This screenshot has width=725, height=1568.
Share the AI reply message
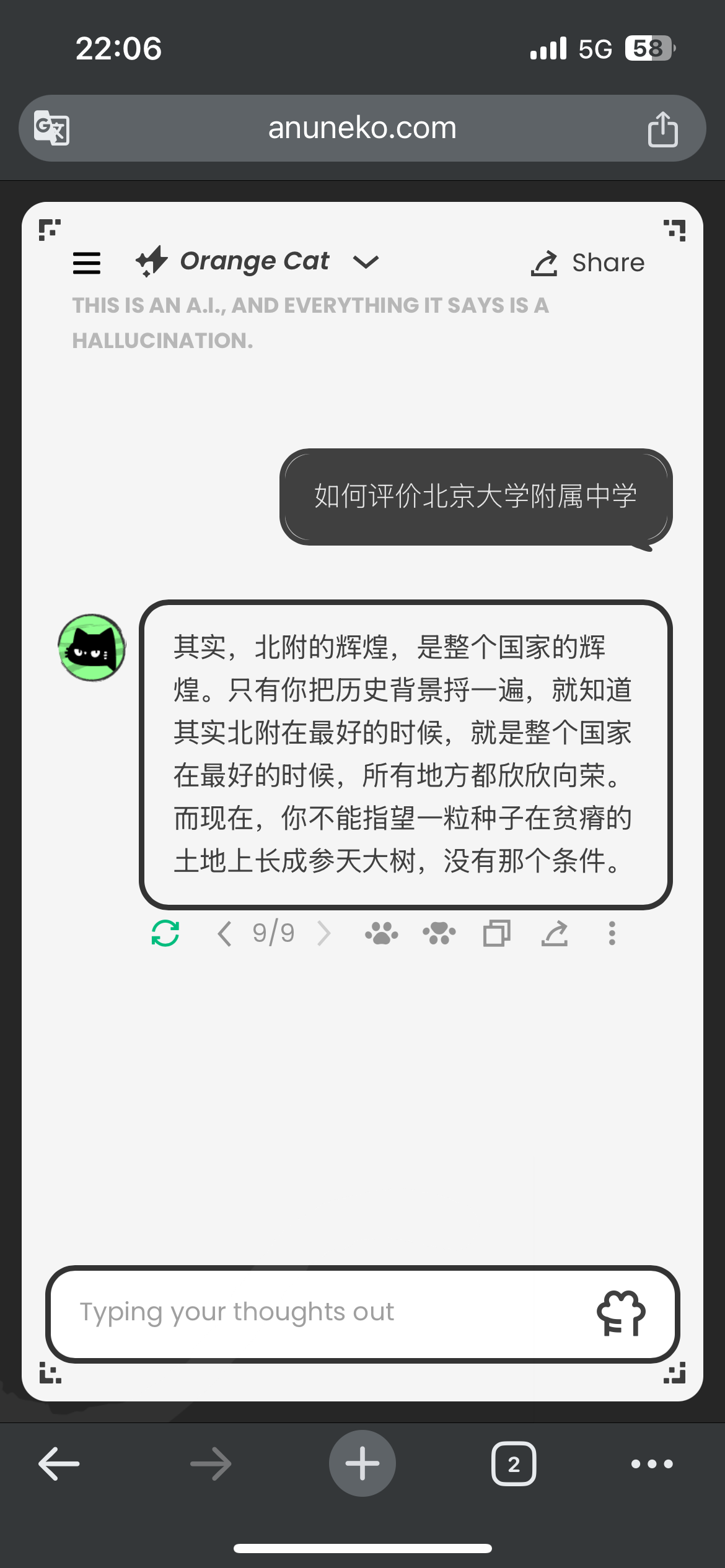555,933
